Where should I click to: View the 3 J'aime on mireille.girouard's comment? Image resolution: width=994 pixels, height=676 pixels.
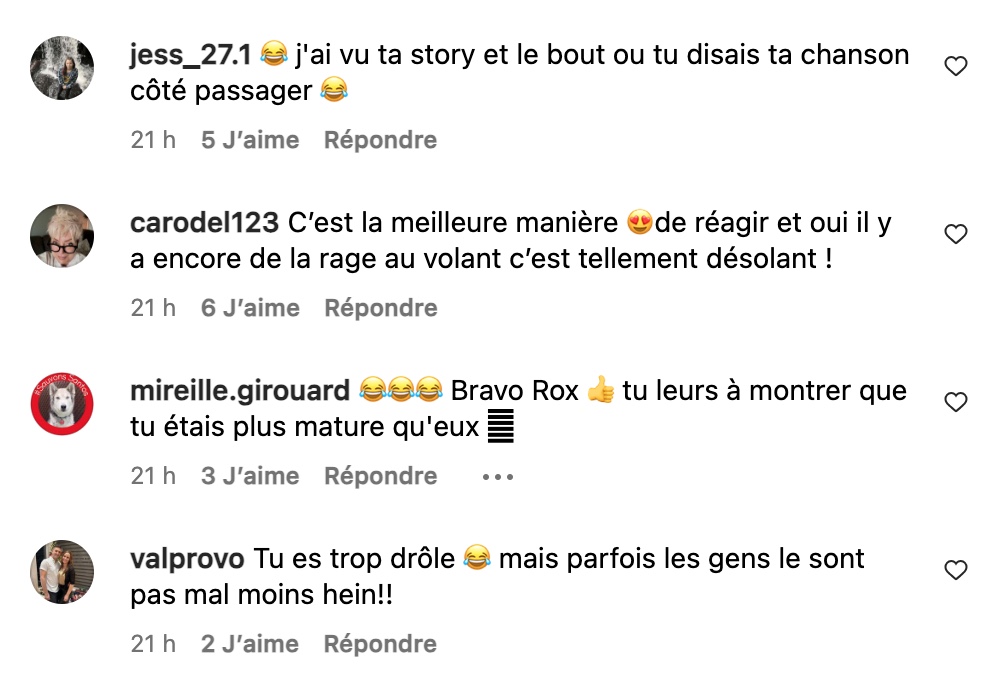pyautogui.click(x=250, y=476)
